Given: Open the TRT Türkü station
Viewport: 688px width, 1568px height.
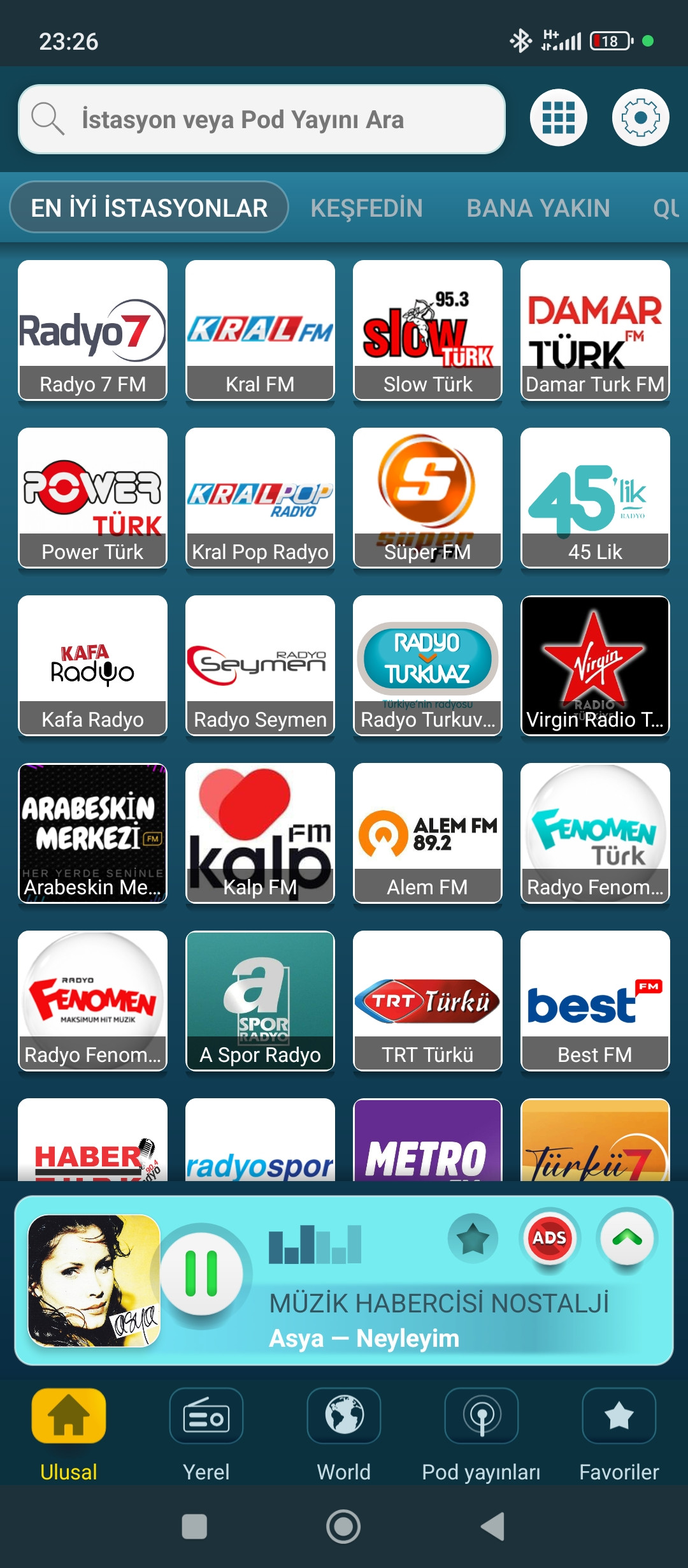Looking at the screenshot, I should click(x=427, y=1001).
